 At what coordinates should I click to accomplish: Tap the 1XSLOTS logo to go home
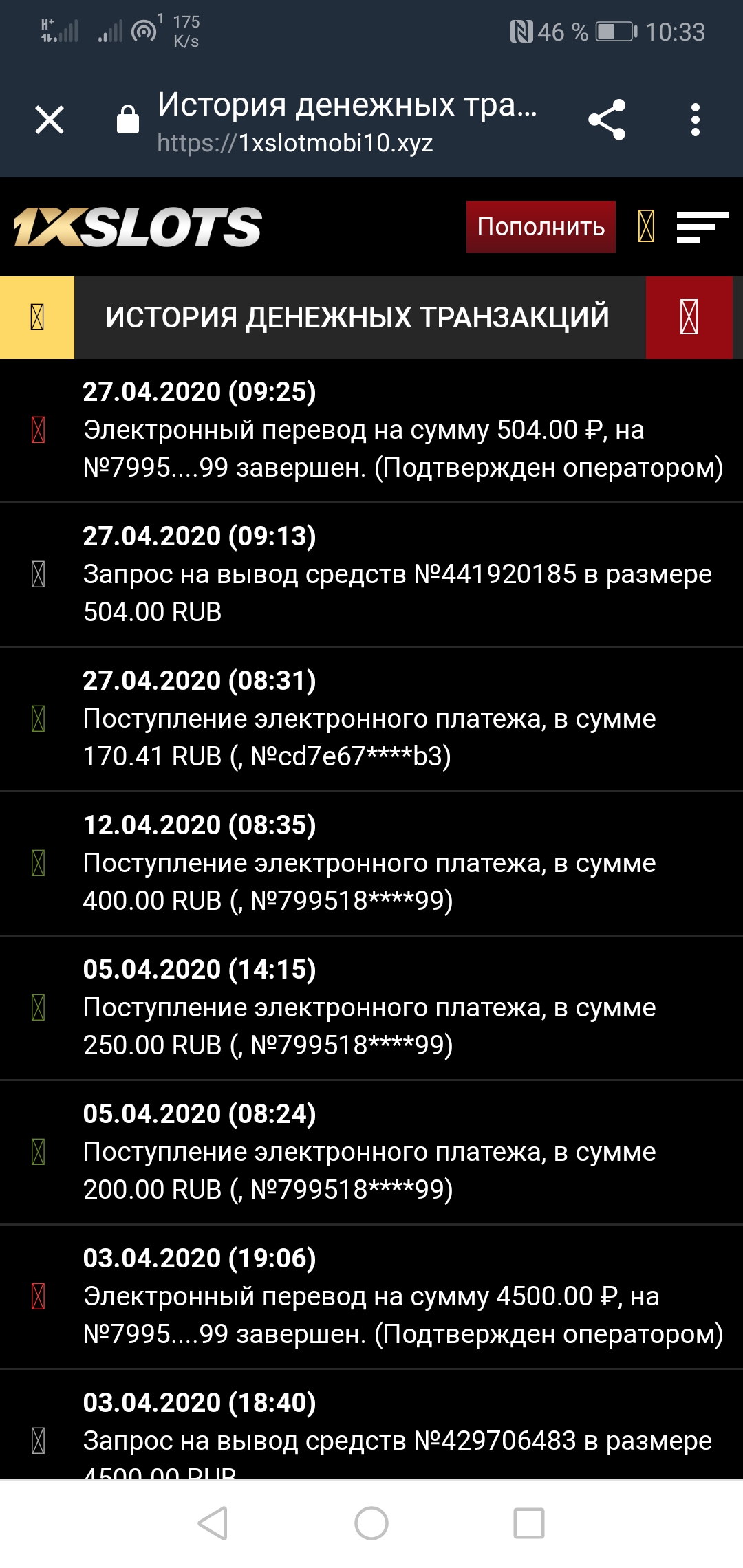[138, 227]
